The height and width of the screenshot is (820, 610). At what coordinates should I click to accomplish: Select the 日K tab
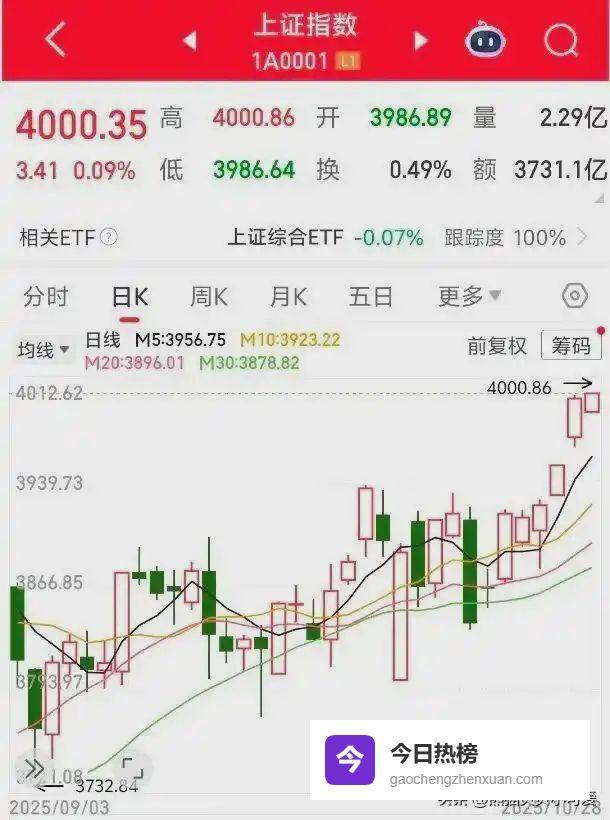[130, 297]
